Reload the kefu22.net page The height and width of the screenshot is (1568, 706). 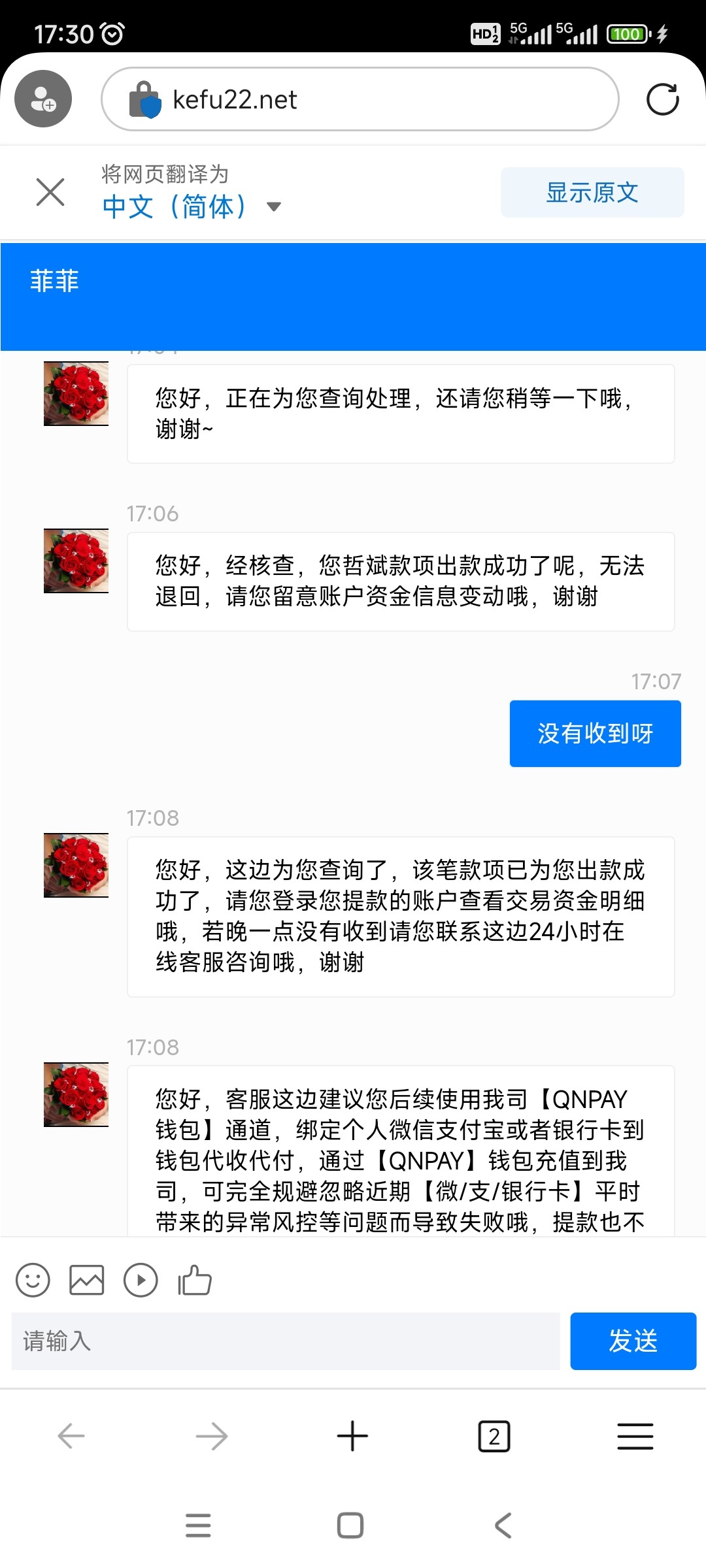click(x=663, y=99)
